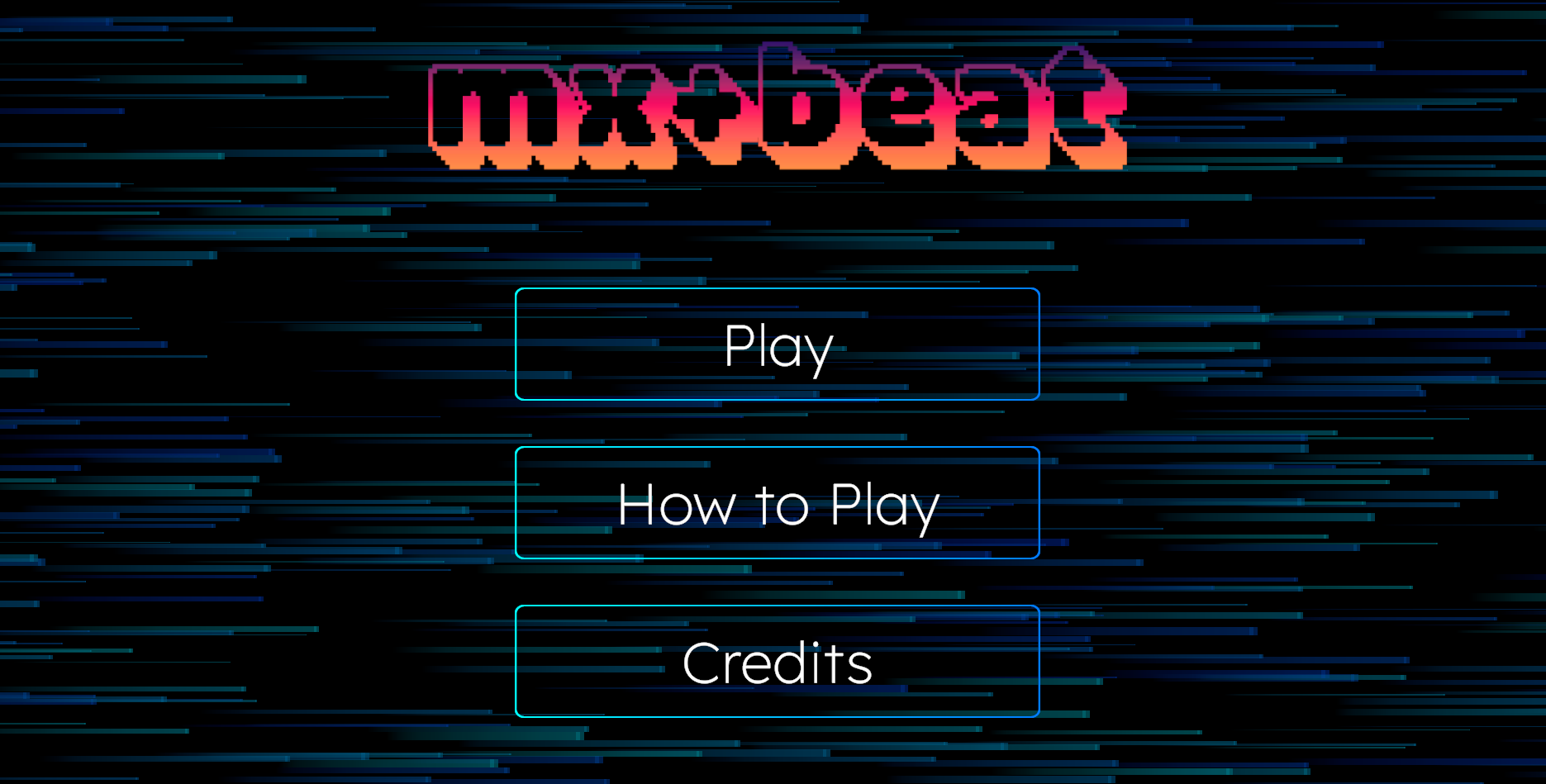Start the game with Play

pyautogui.click(x=777, y=344)
